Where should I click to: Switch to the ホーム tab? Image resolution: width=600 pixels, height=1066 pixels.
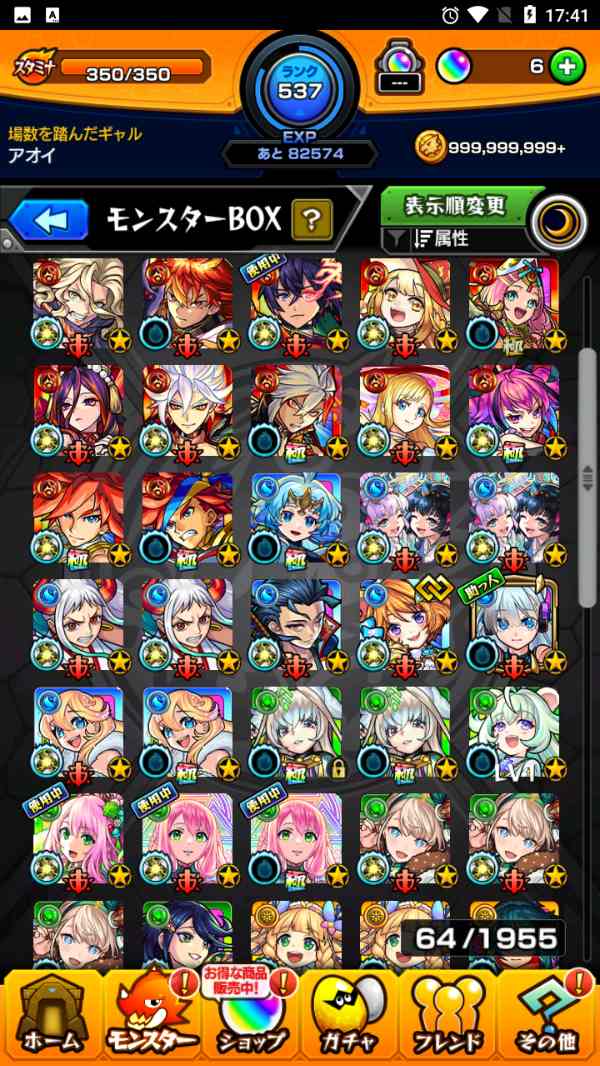coord(52,1015)
